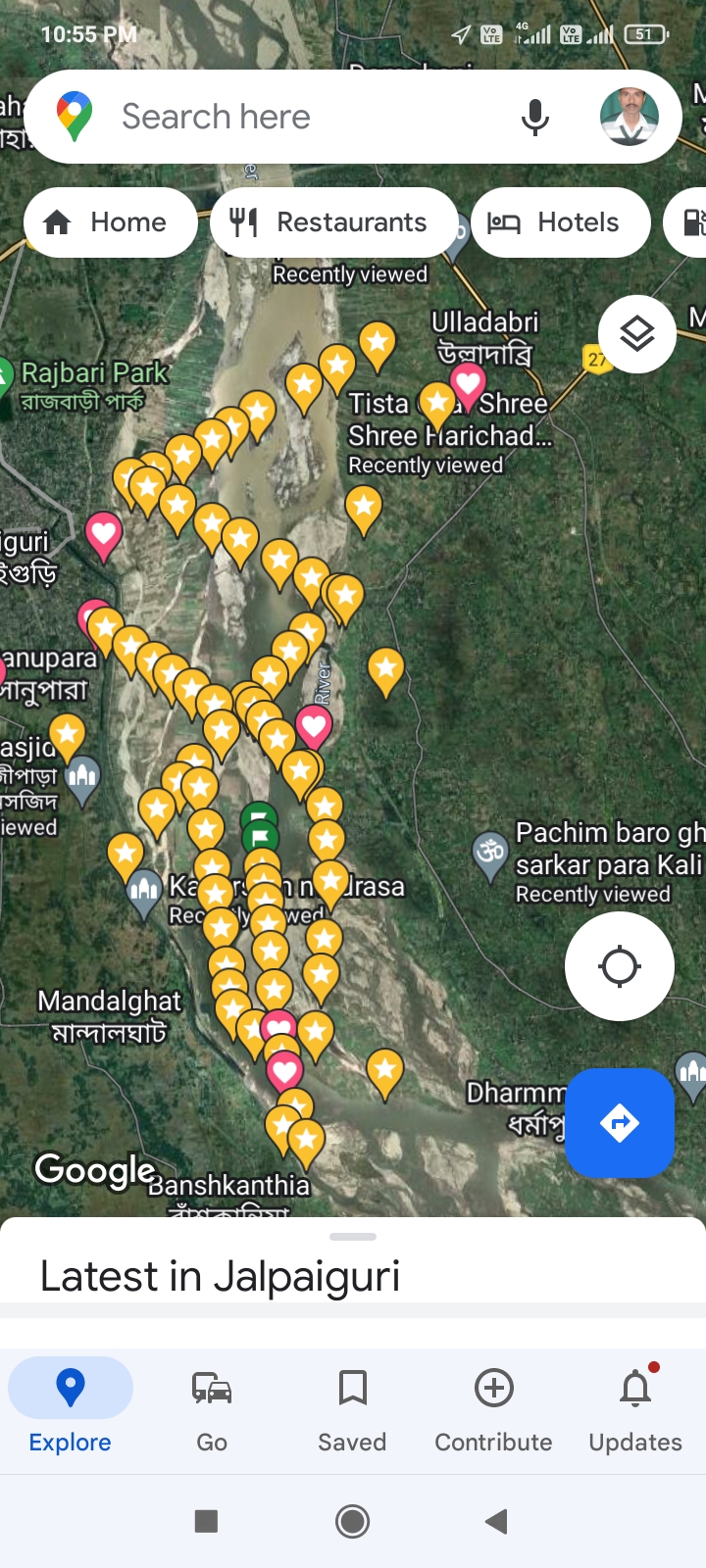
Task: Filter map by Hotels chip
Action: click(560, 222)
